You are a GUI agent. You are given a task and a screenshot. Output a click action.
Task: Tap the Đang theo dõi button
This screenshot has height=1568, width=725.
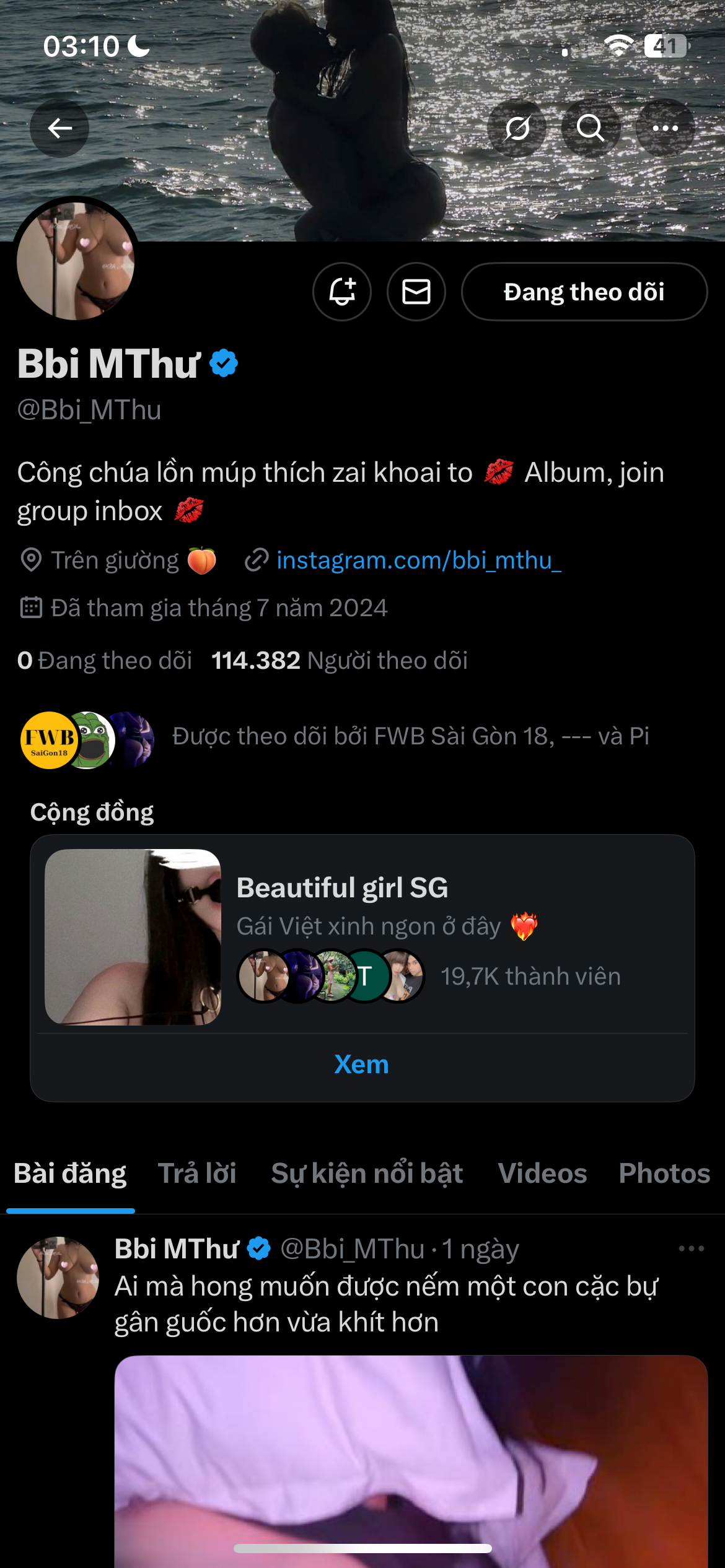(584, 292)
